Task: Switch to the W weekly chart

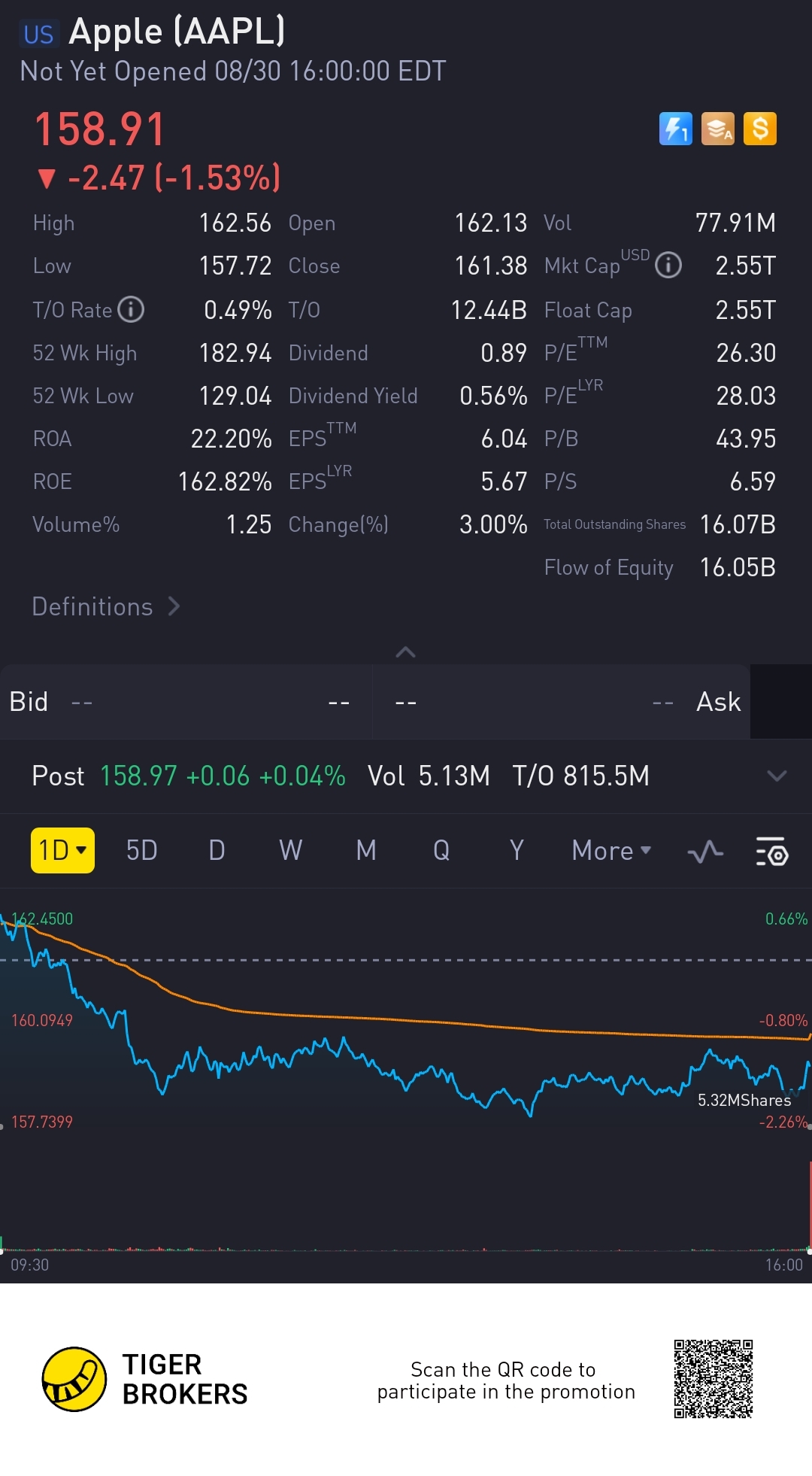Action: pos(291,850)
